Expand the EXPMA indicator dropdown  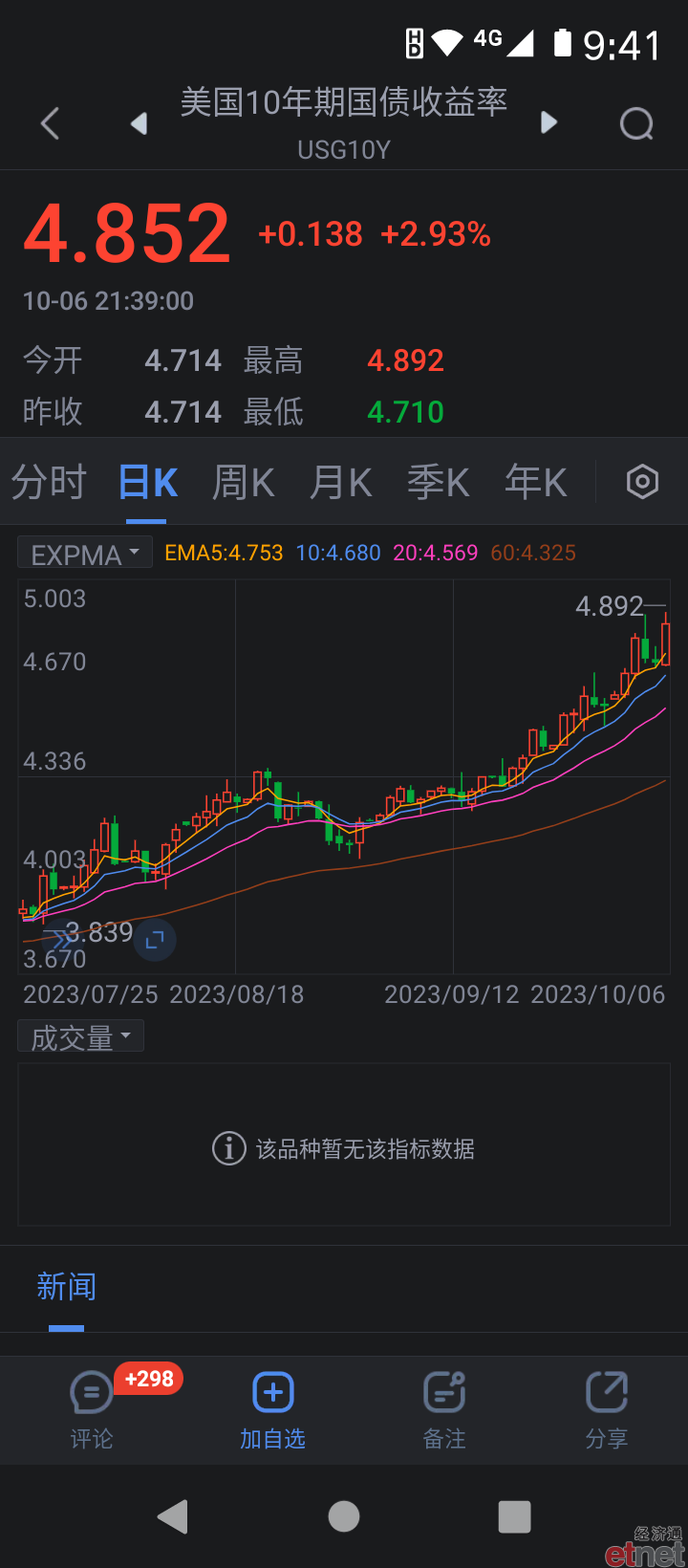pyautogui.click(x=85, y=554)
